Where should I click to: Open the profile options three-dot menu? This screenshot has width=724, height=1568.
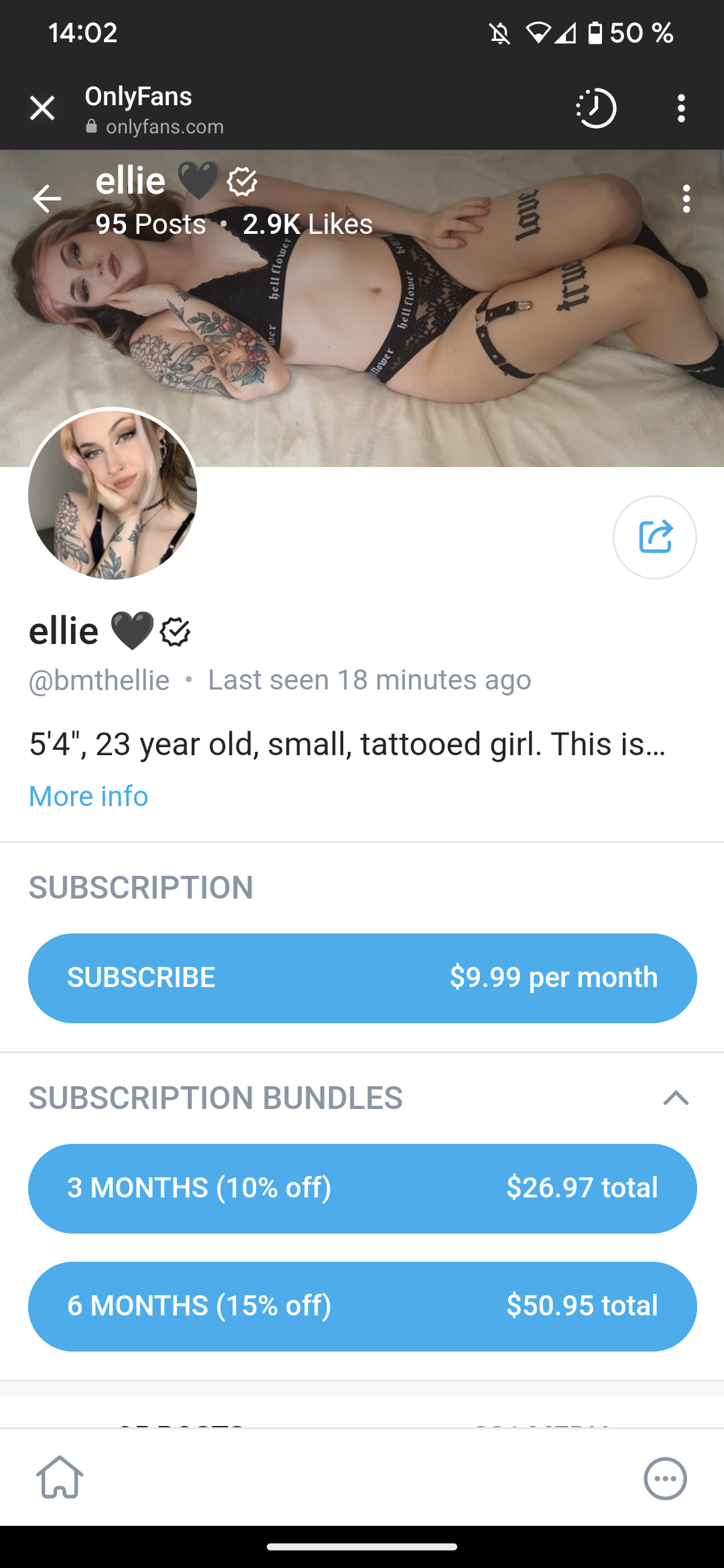pos(686,199)
